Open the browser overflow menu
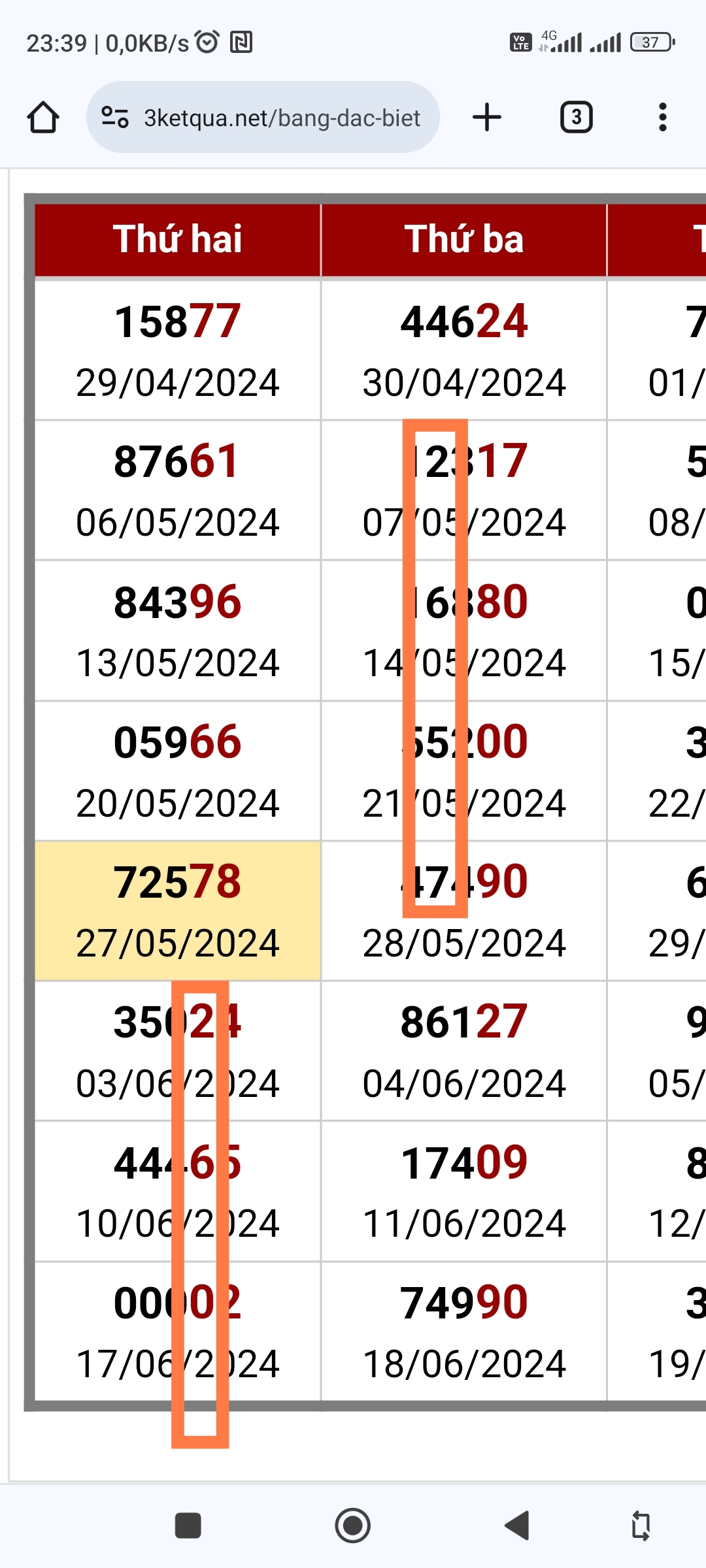 tap(663, 118)
